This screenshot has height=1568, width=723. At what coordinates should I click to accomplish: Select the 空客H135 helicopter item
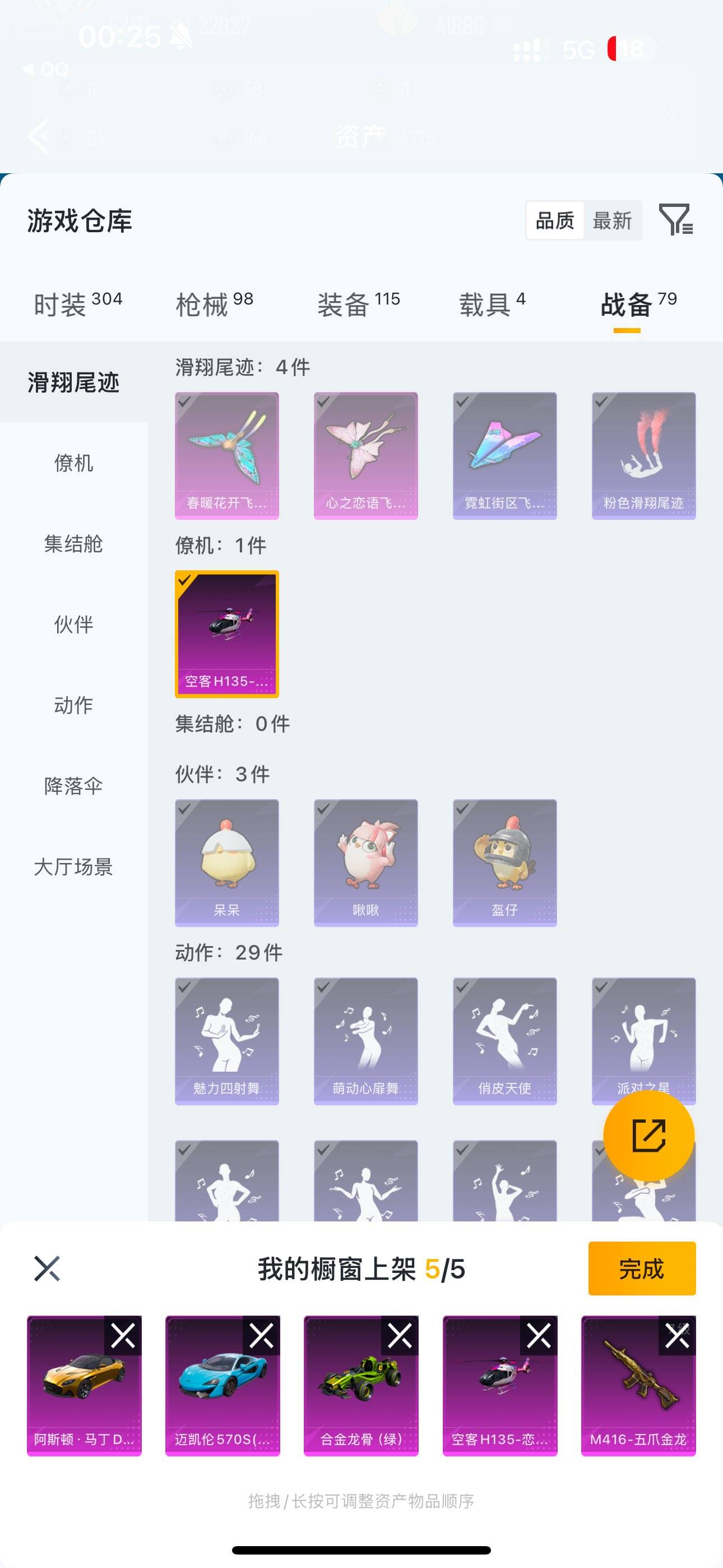[x=226, y=633]
